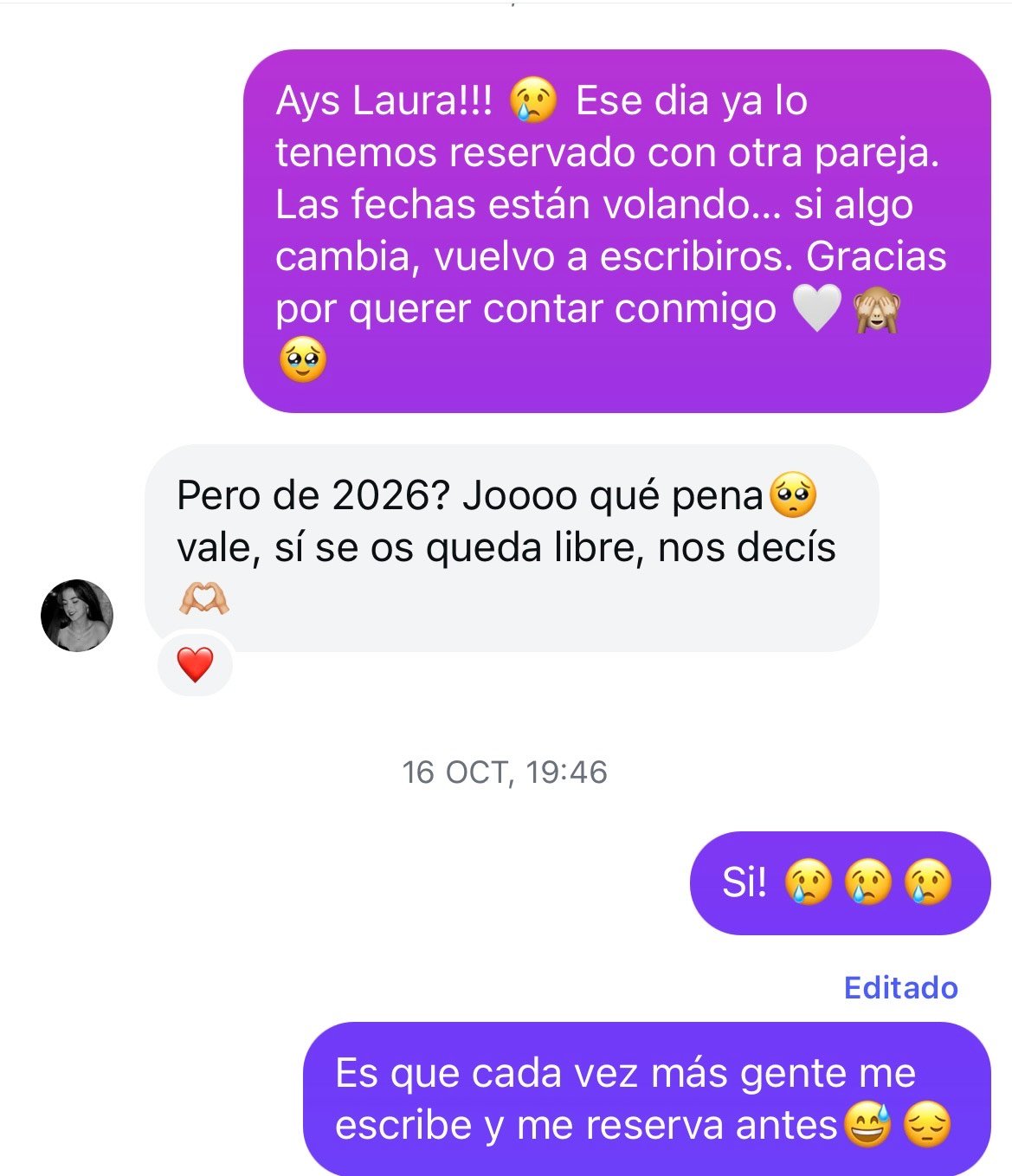
Task: Open the sender's profile picture avatar
Action: pyautogui.click(x=77, y=615)
